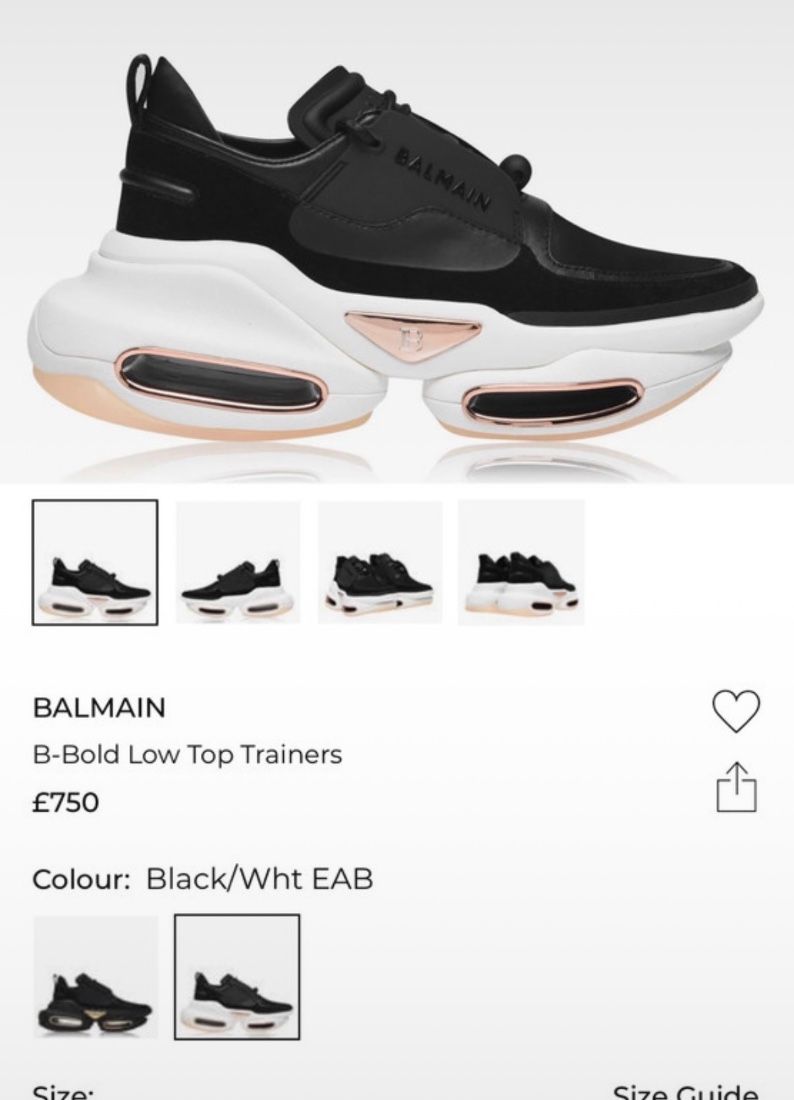View the second gallery thumbnail image

(238, 562)
